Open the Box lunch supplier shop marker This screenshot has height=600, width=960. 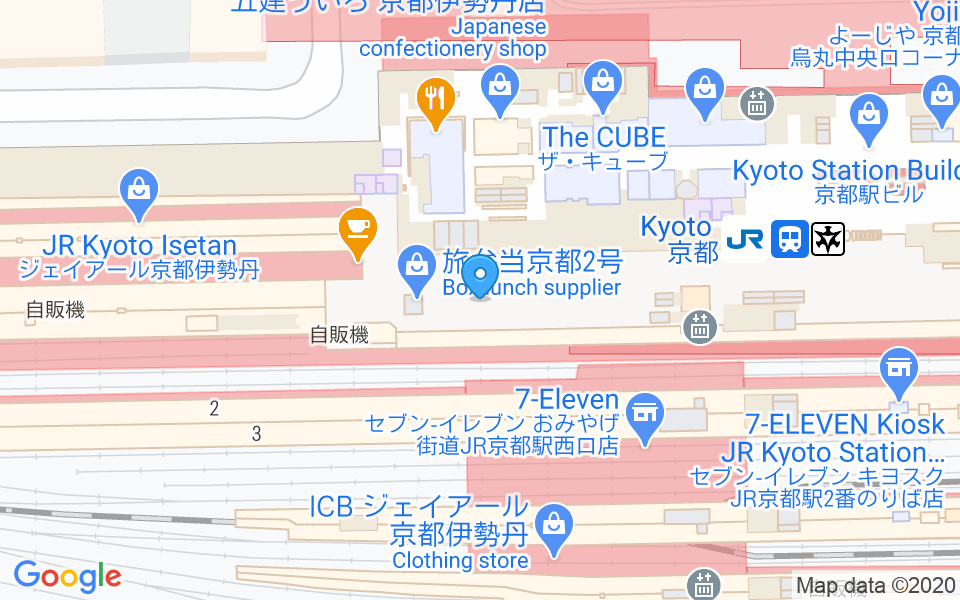coord(414,268)
